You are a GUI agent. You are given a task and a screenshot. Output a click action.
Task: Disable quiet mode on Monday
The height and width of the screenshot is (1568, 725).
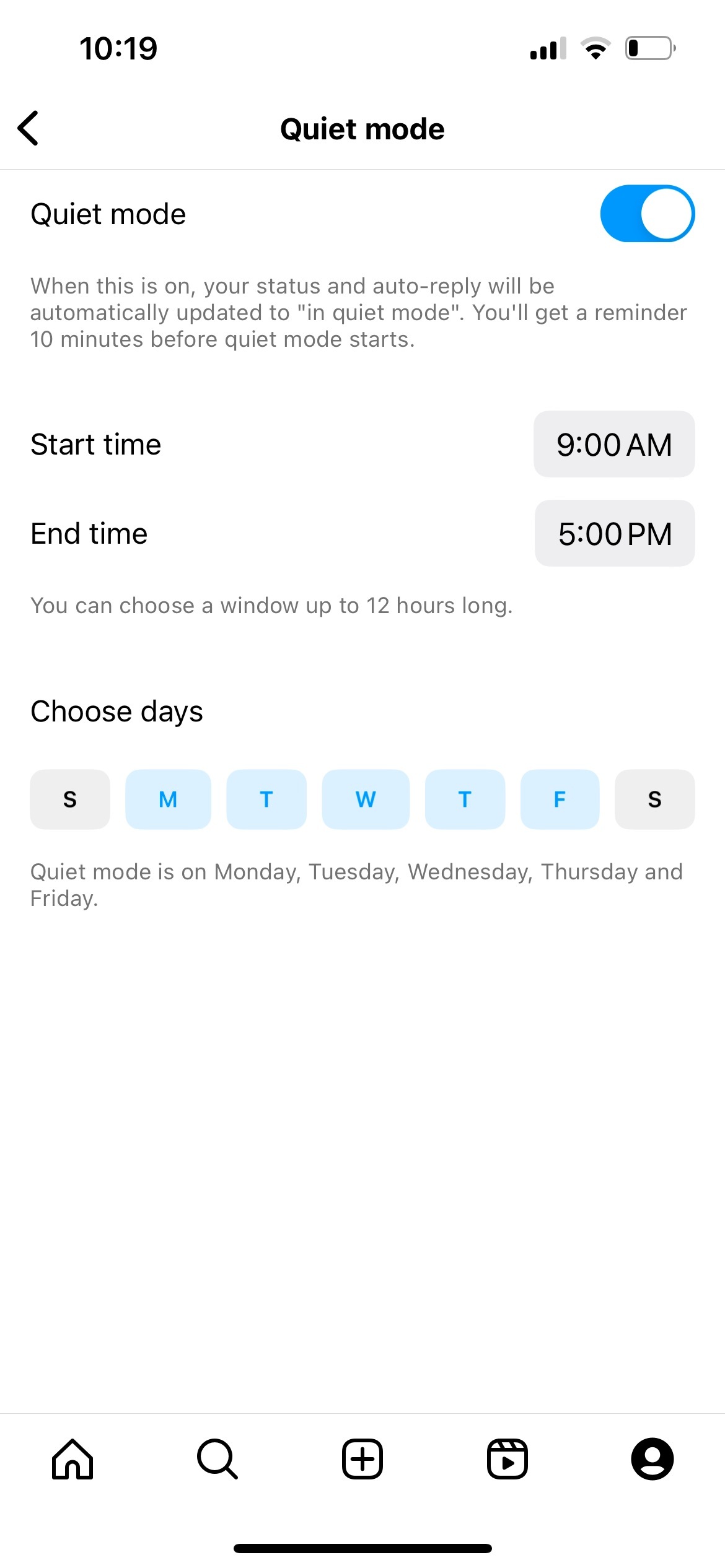click(168, 799)
